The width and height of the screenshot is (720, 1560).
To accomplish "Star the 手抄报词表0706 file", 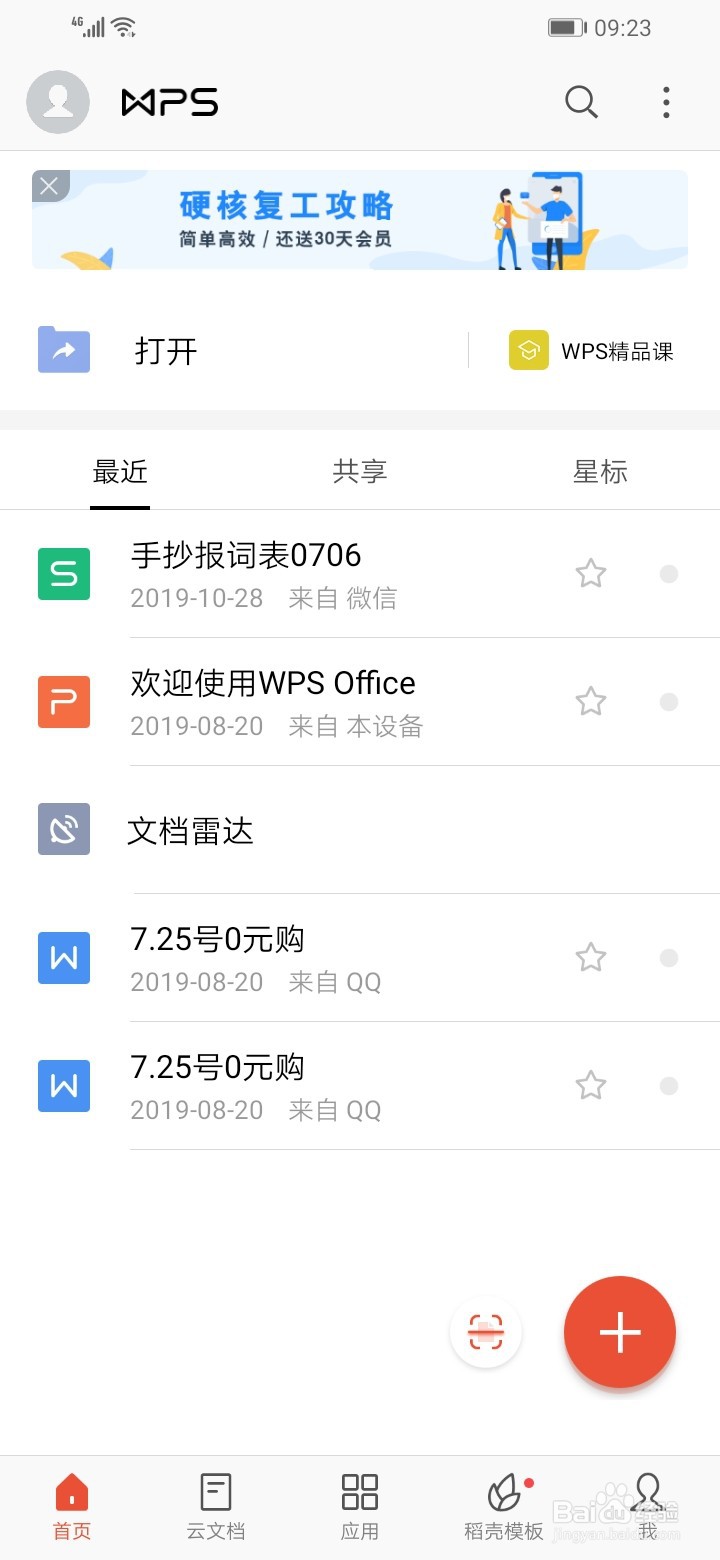I will point(591,573).
